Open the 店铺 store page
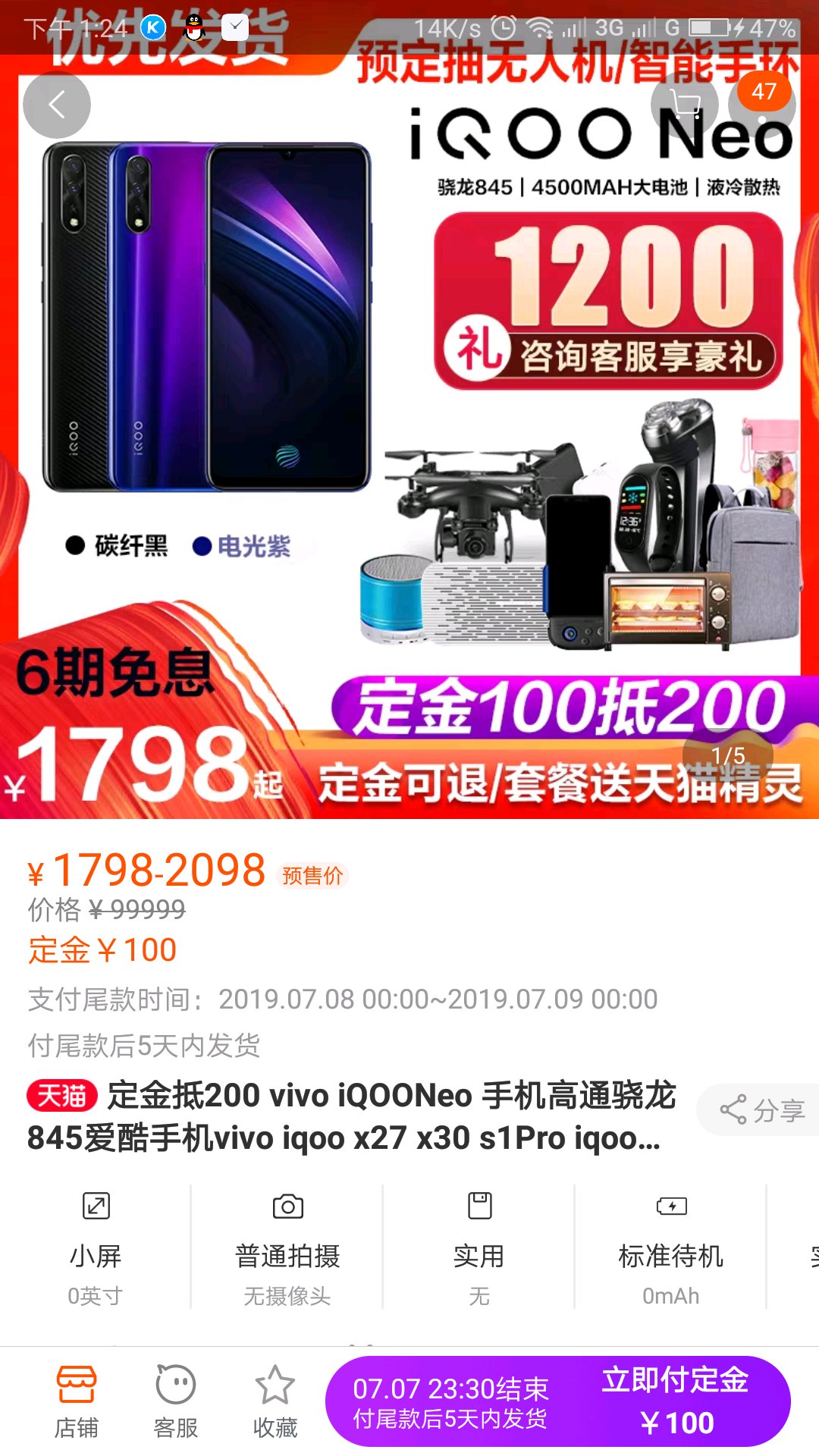 pyautogui.click(x=76, y=1401)
